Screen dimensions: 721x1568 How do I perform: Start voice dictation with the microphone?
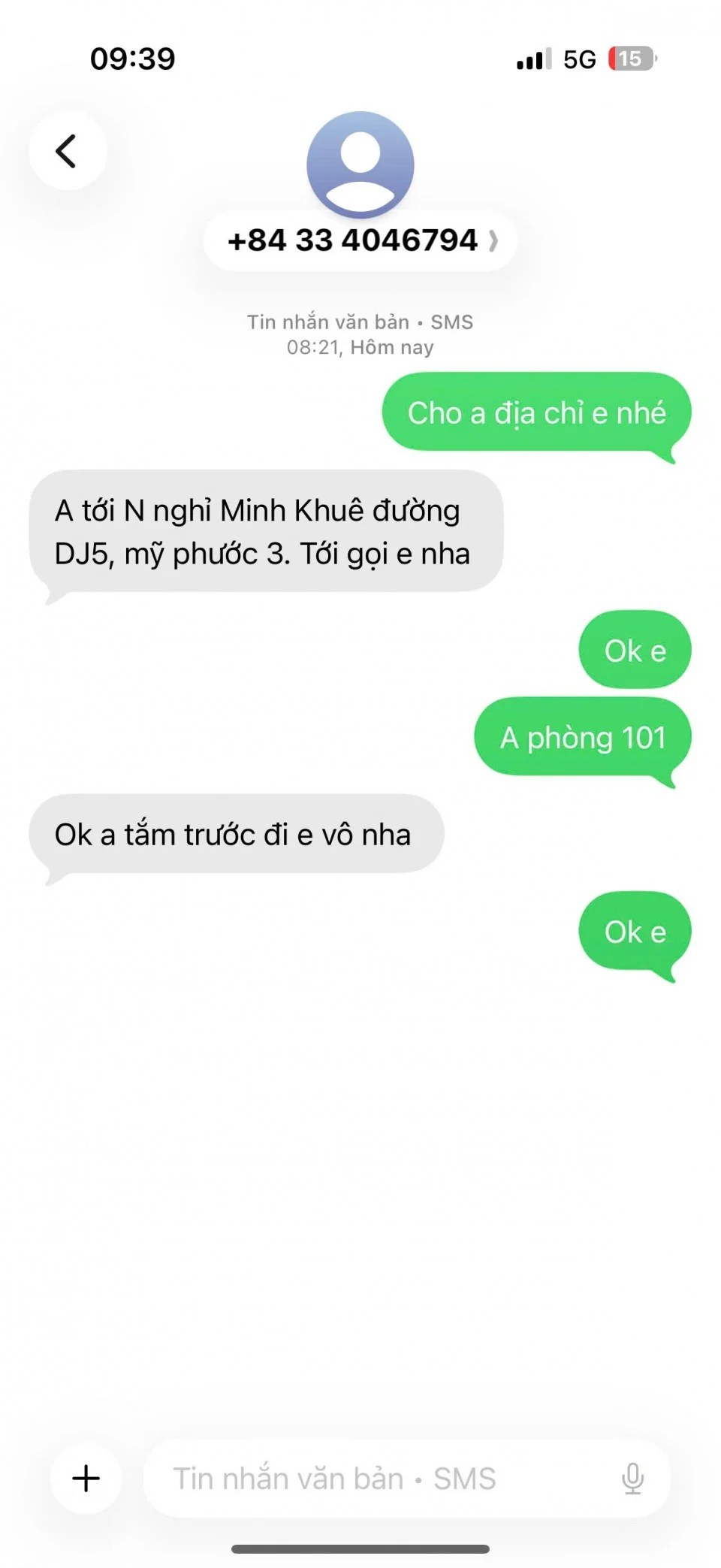[632, 1478]
